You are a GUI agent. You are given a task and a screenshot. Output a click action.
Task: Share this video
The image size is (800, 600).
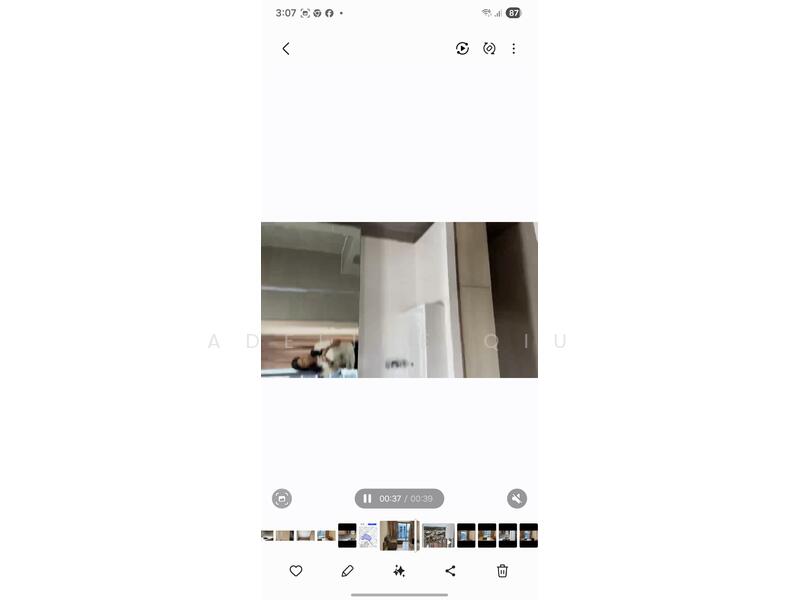[x=450, y=571]
